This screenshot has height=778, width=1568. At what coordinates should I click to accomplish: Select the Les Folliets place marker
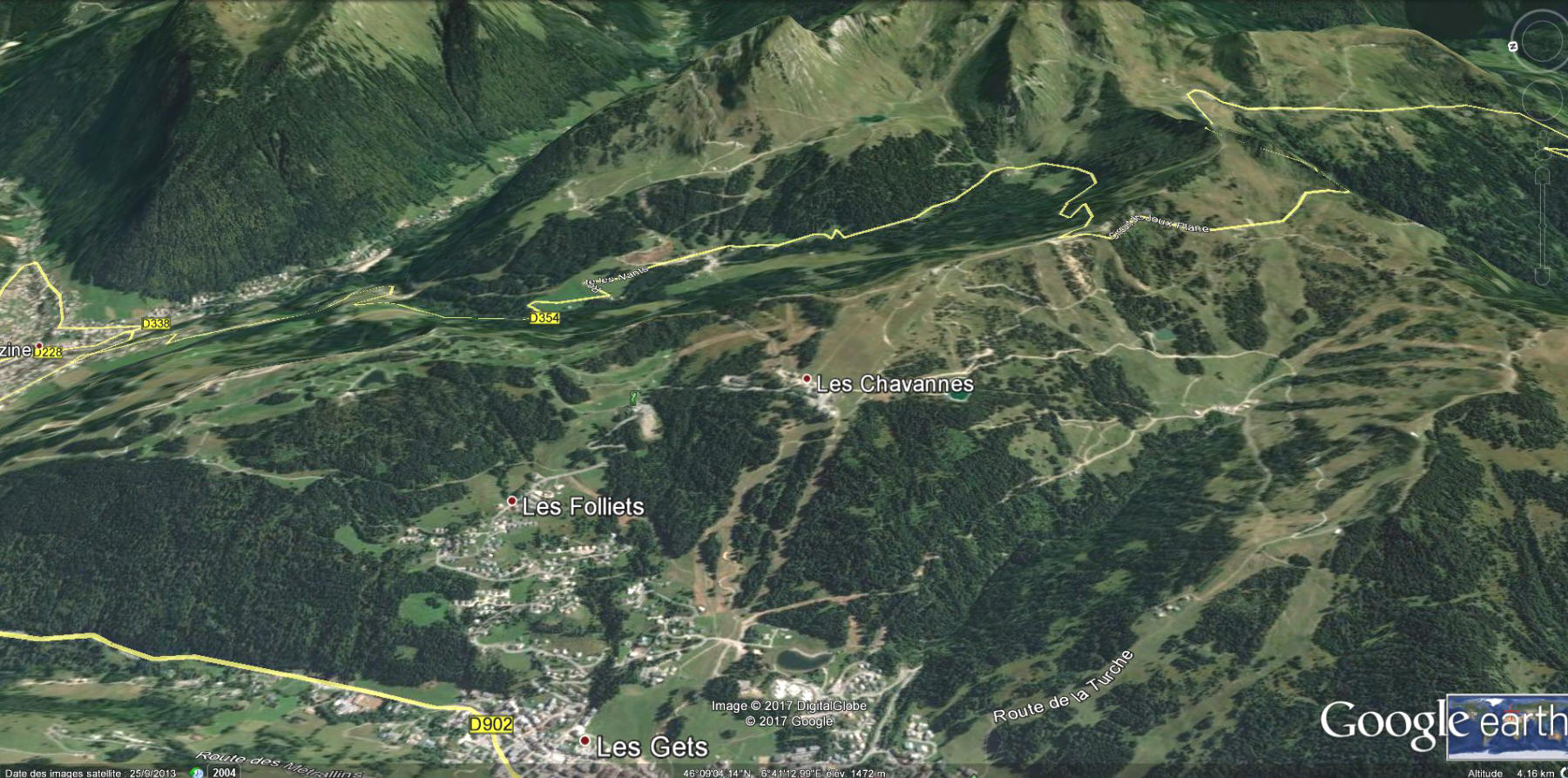pyautogui.click(x=512, y=501)
